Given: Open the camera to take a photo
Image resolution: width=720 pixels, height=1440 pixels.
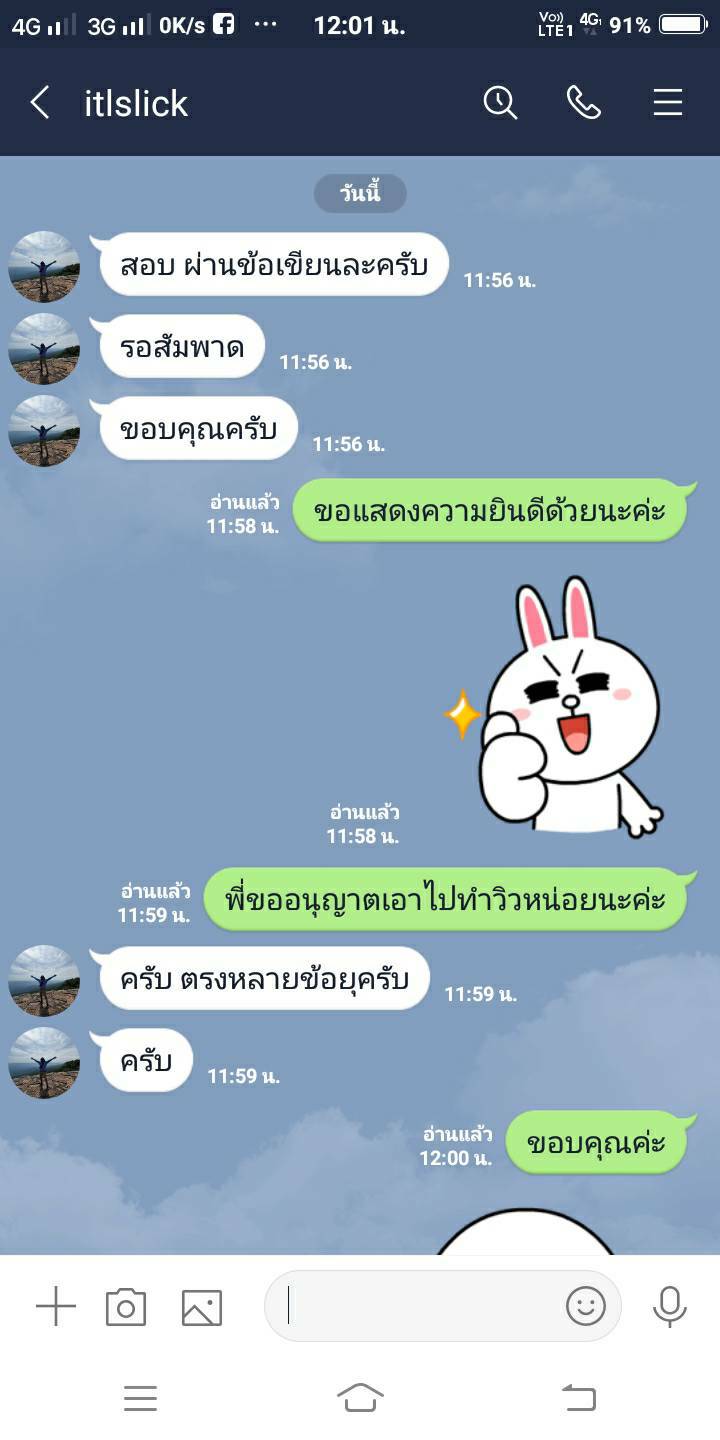Looking at the screenshot, I should (126, 1307).
